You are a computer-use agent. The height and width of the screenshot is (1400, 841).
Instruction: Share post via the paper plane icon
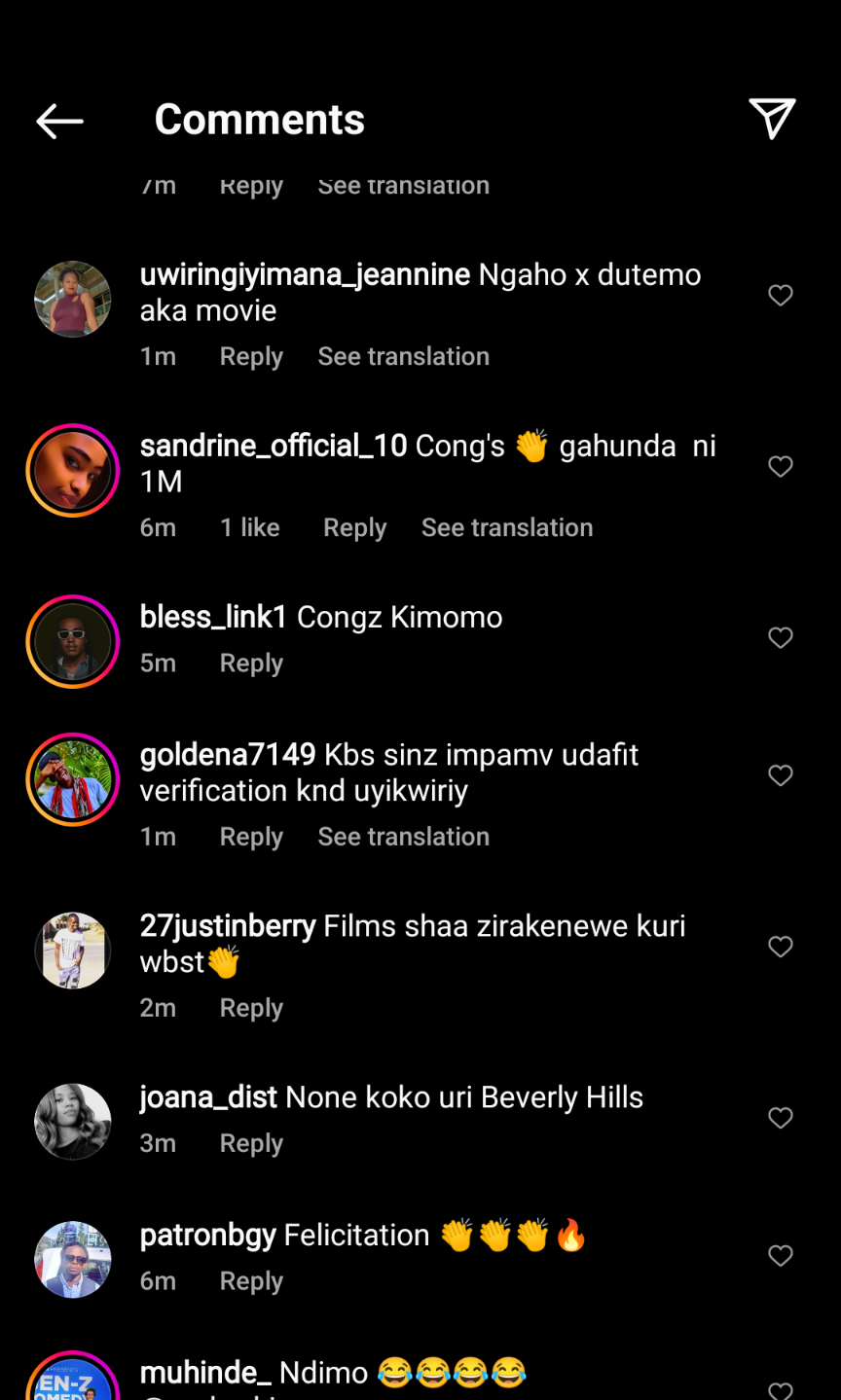pyautogui.click(x=772, y=119)
